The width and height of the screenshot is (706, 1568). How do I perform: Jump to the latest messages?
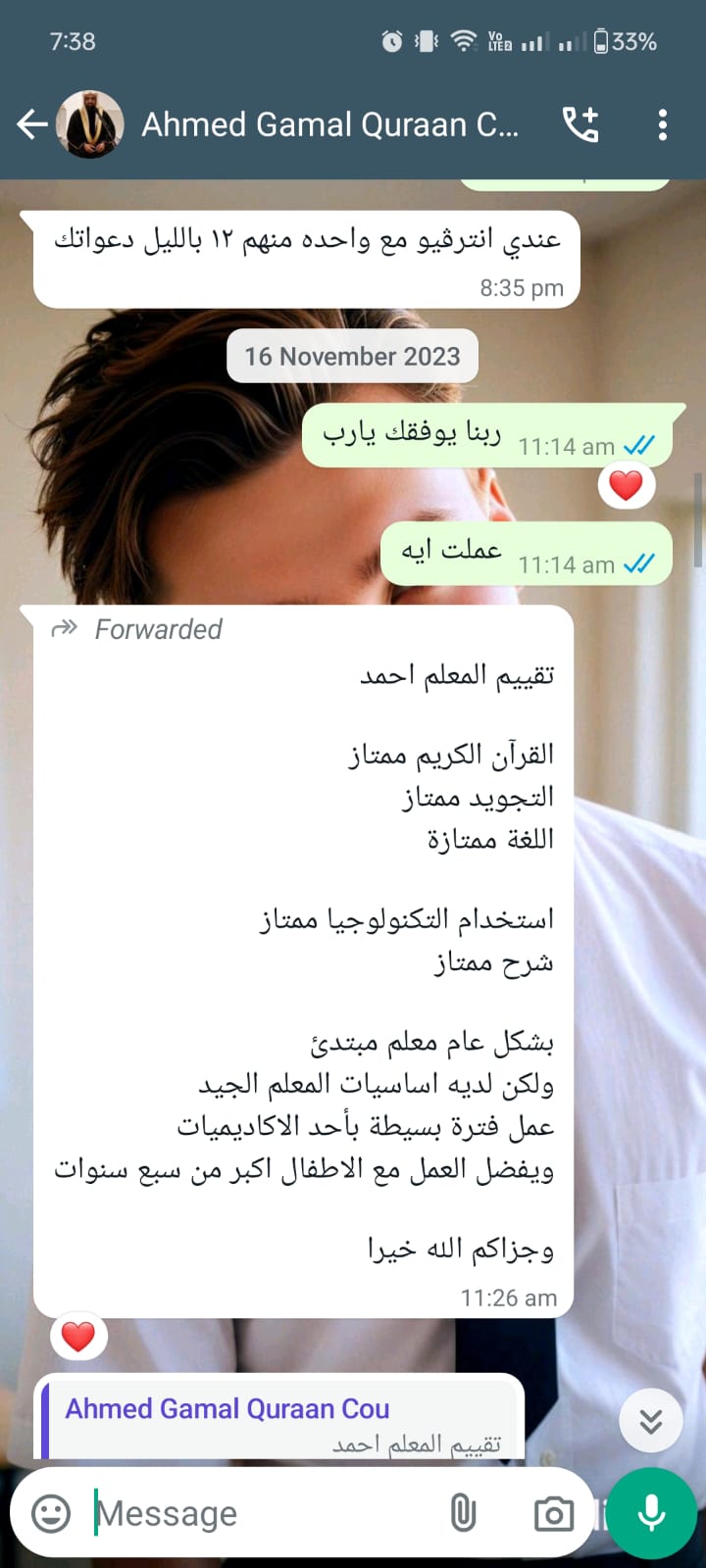[651, 1421]
